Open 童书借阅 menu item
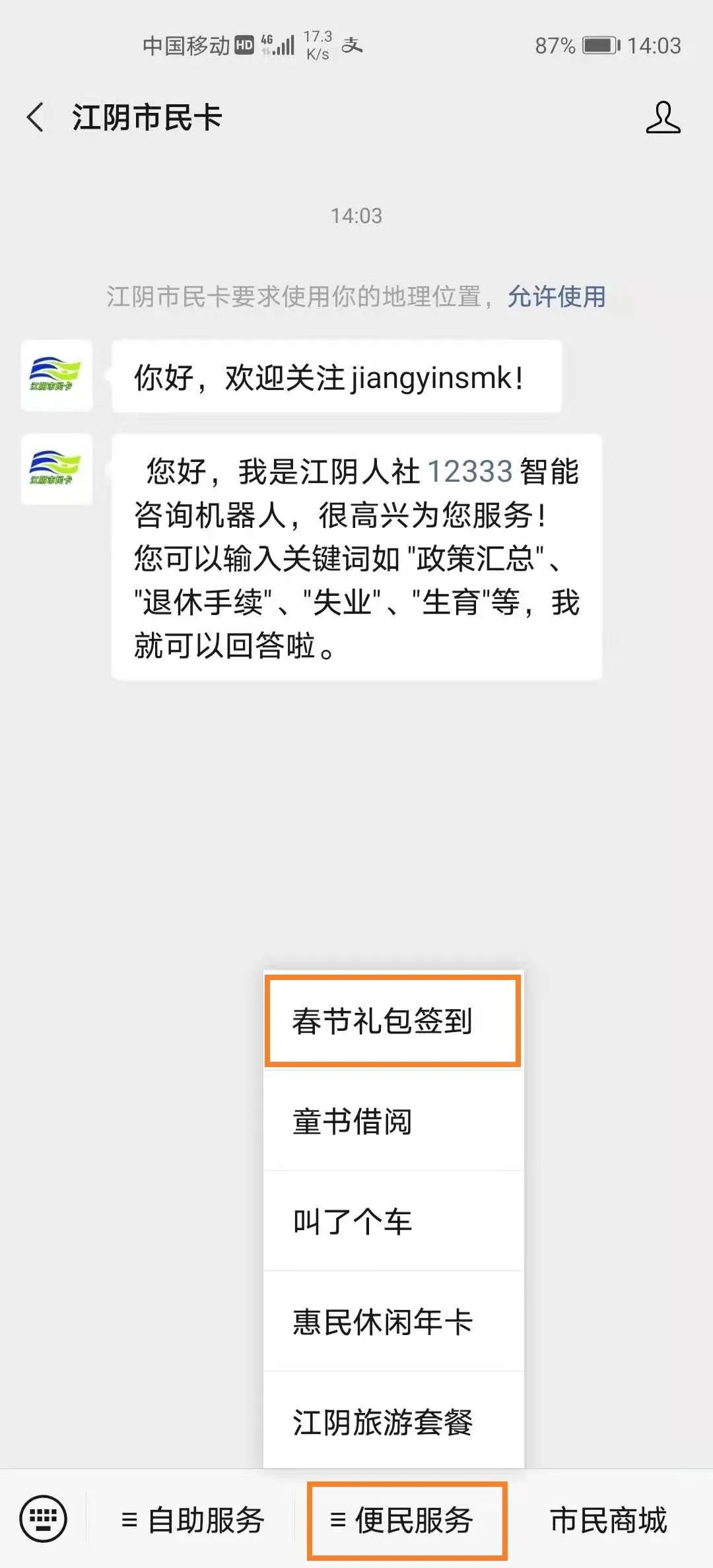Viewport: 713px width, 1568px height. [x=393, y=1121]
